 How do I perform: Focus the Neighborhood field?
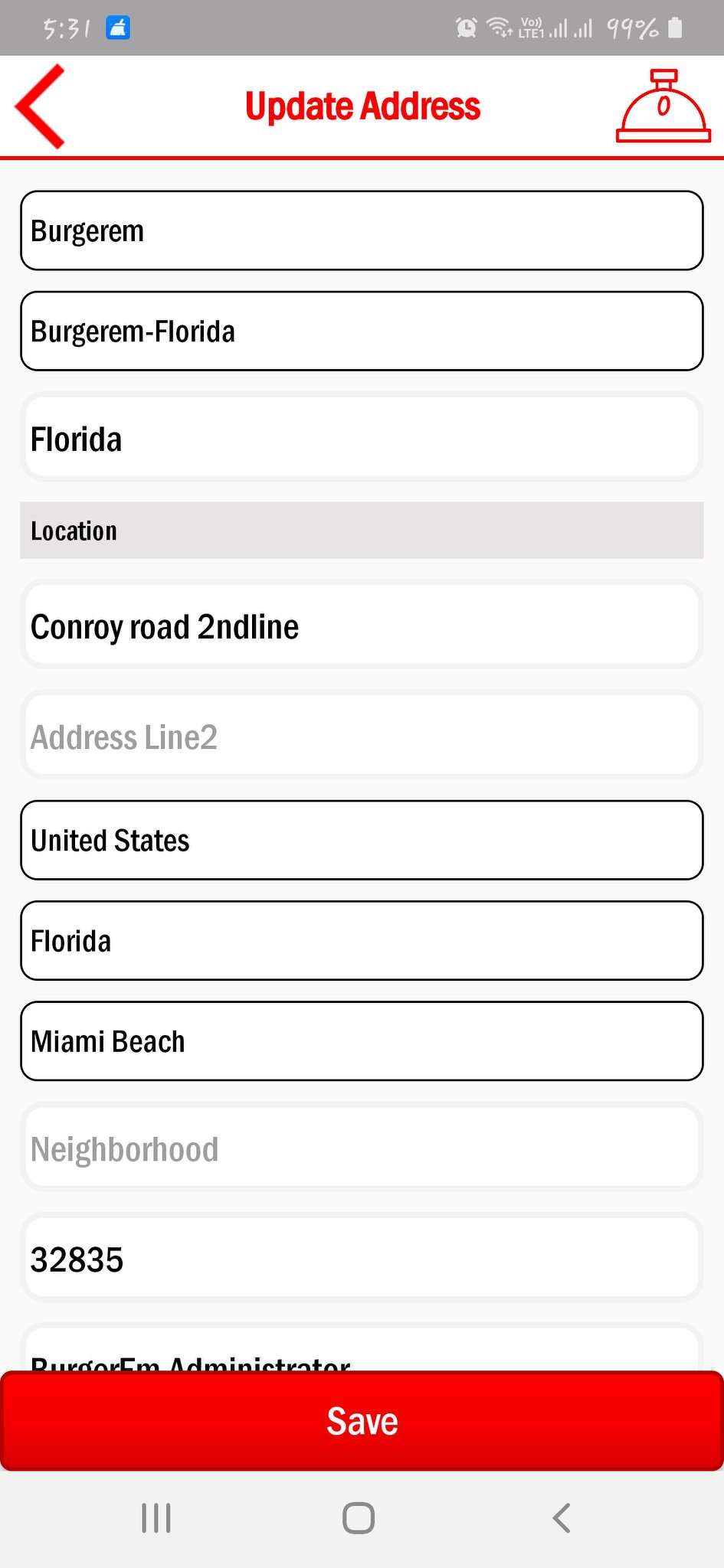362,1148
